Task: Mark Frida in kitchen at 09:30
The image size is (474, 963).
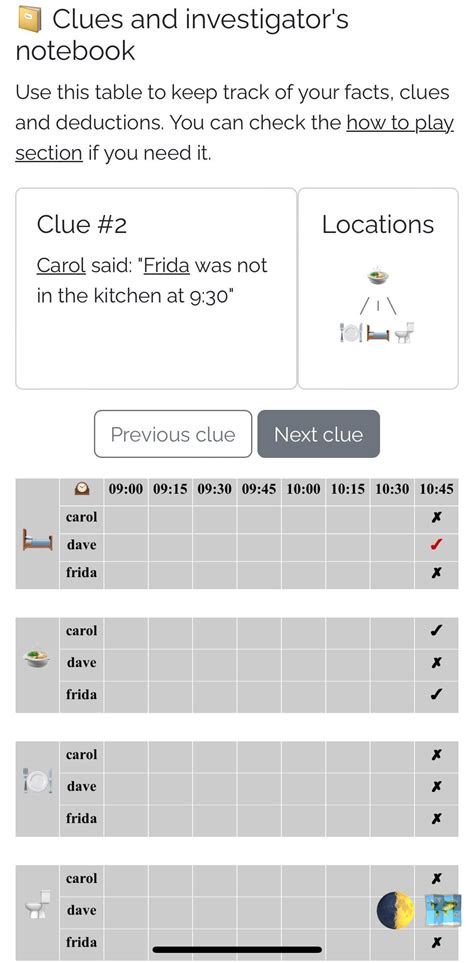Action: 215,695
